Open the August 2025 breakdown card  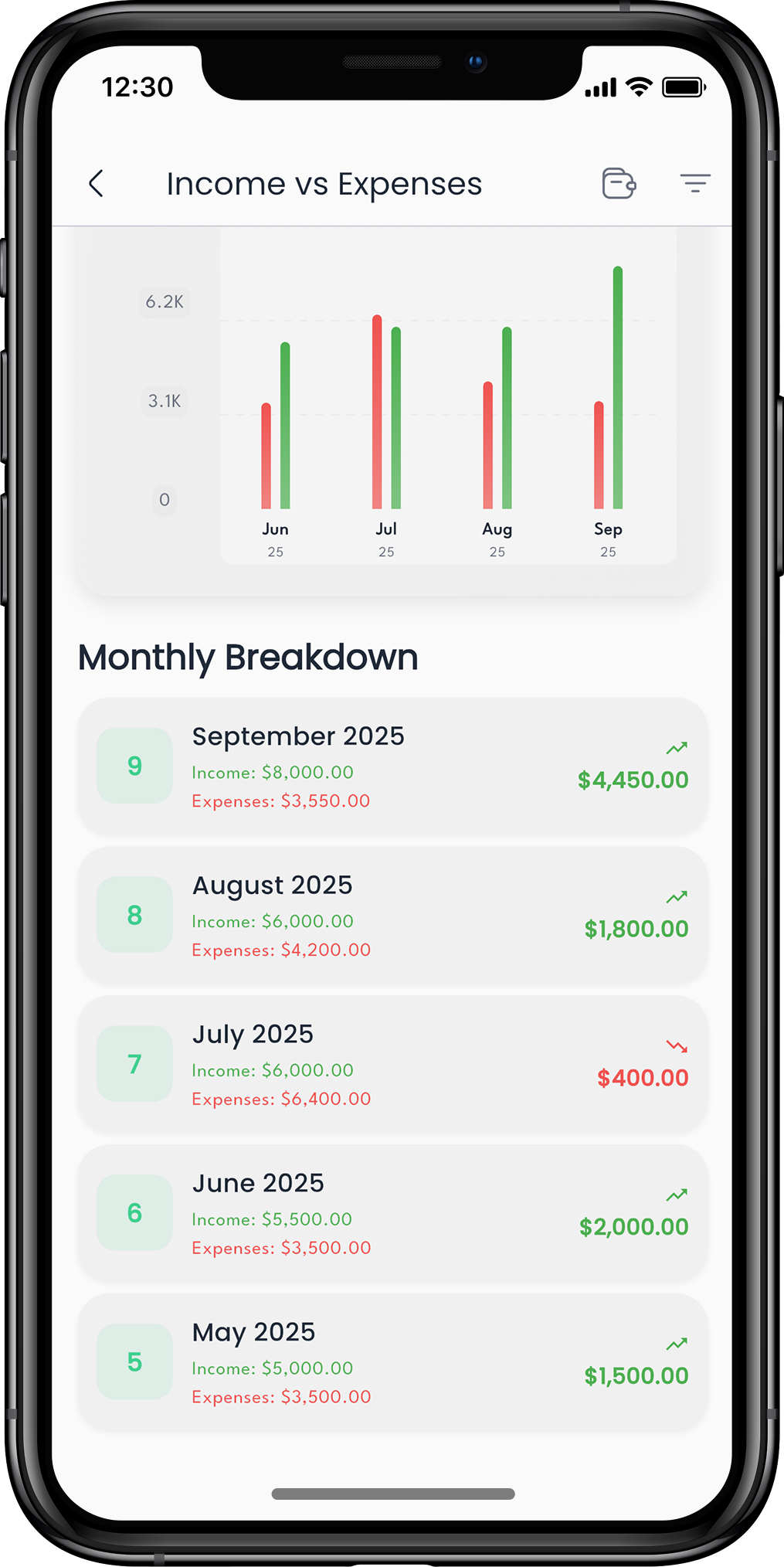[x=392, y=915]
